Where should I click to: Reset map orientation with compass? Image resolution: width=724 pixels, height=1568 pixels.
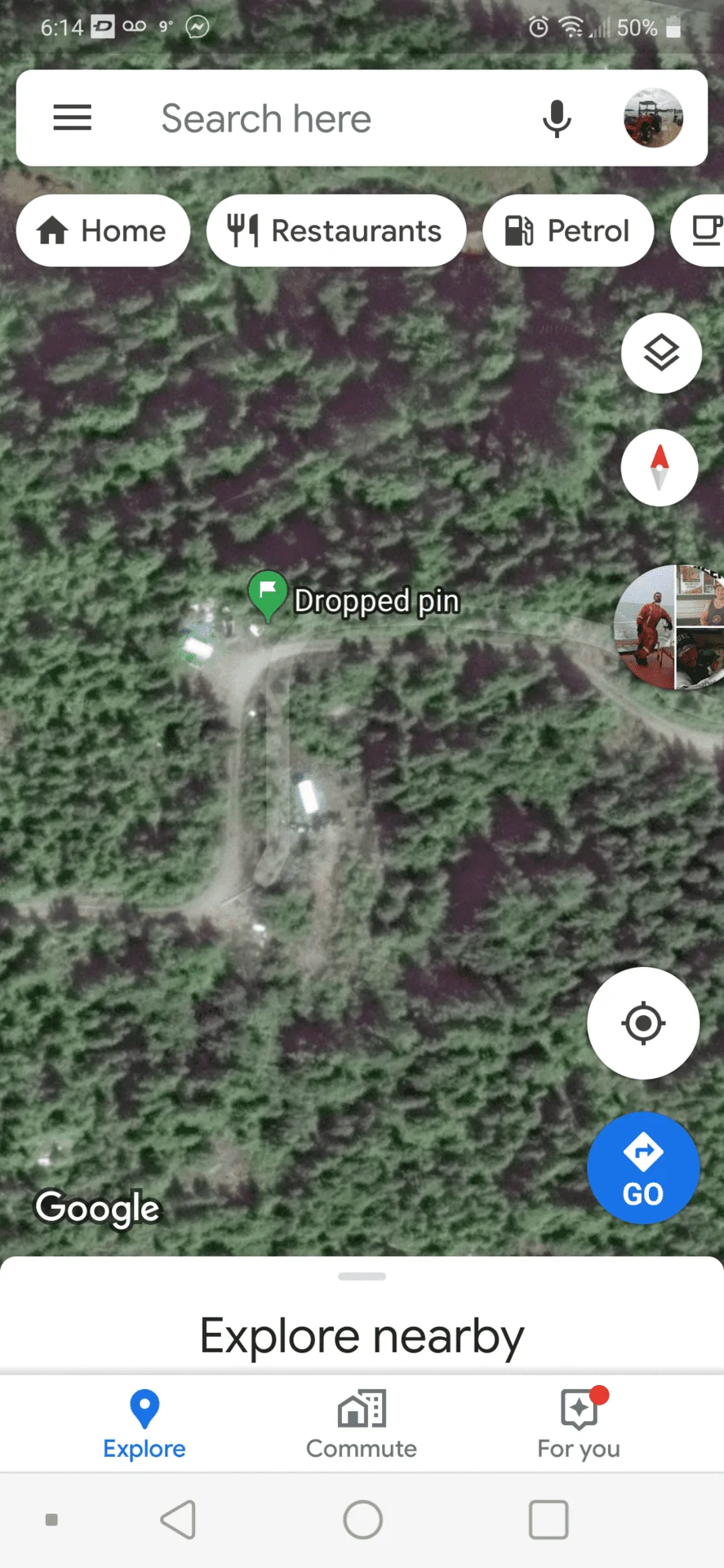click(x=660, y=468)
